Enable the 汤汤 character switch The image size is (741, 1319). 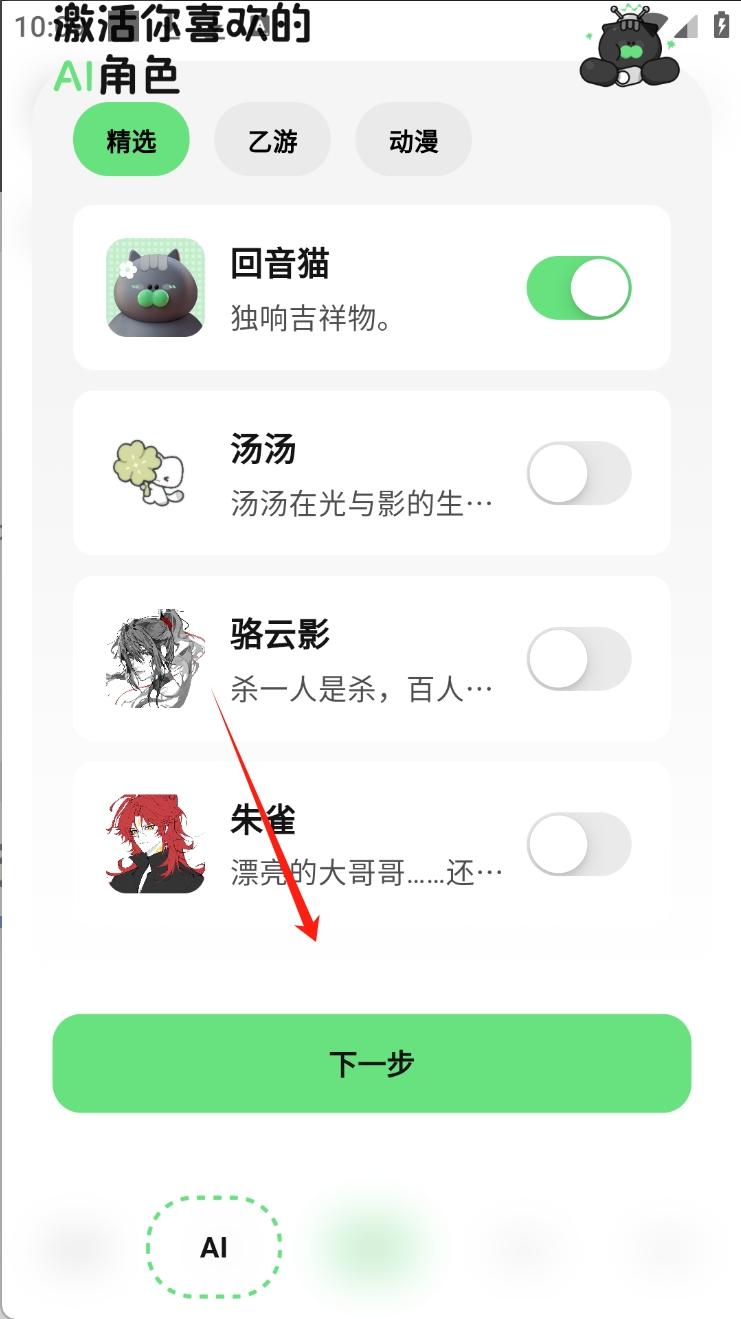pos(579,473)
